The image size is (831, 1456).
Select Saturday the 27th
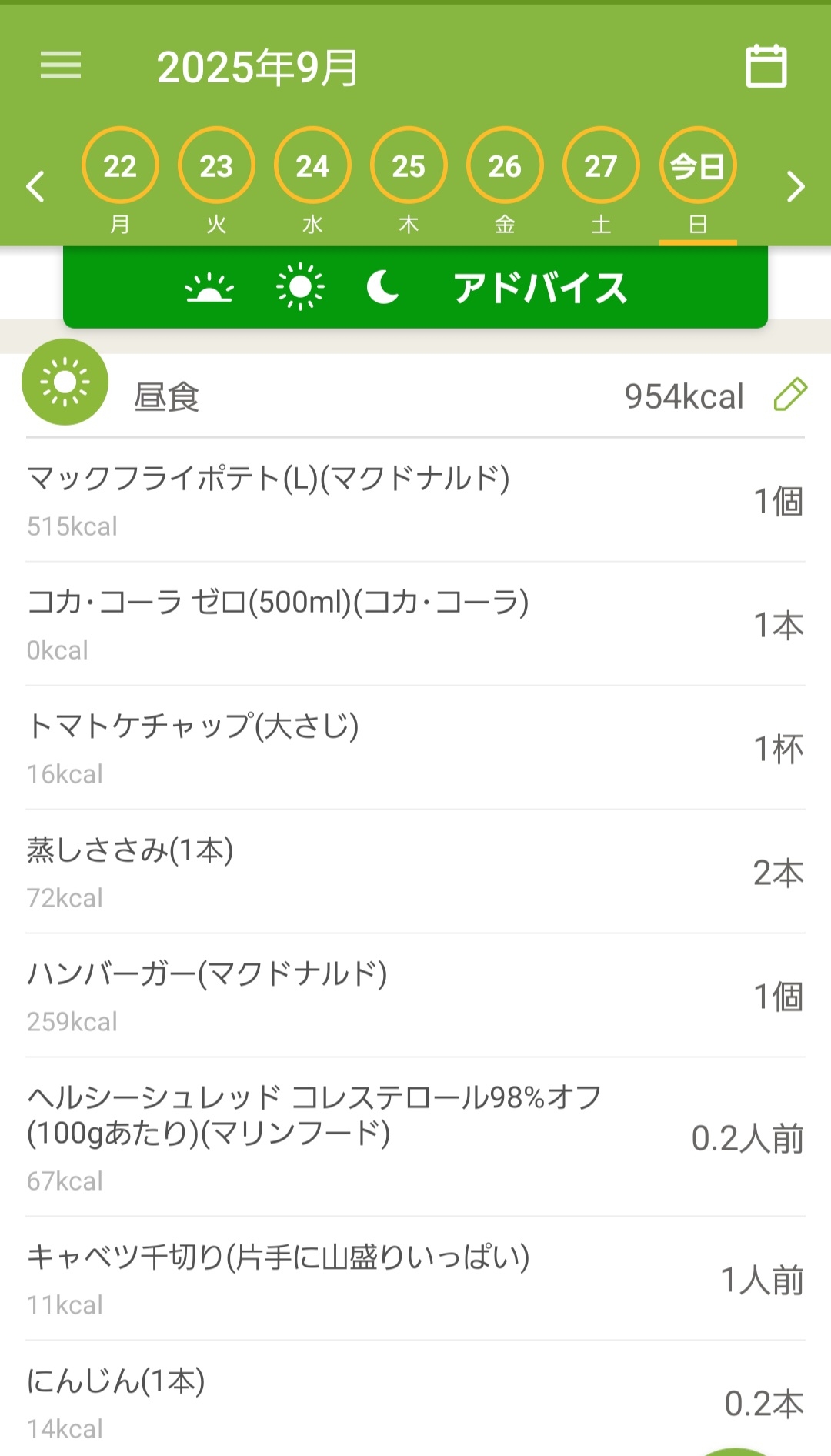[601, 166]
